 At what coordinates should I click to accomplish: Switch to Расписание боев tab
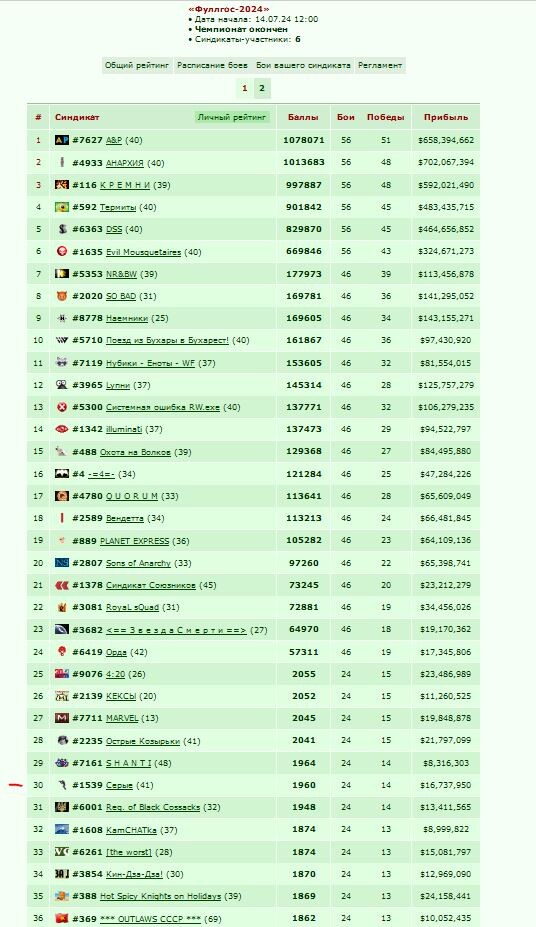click(212, 66)
